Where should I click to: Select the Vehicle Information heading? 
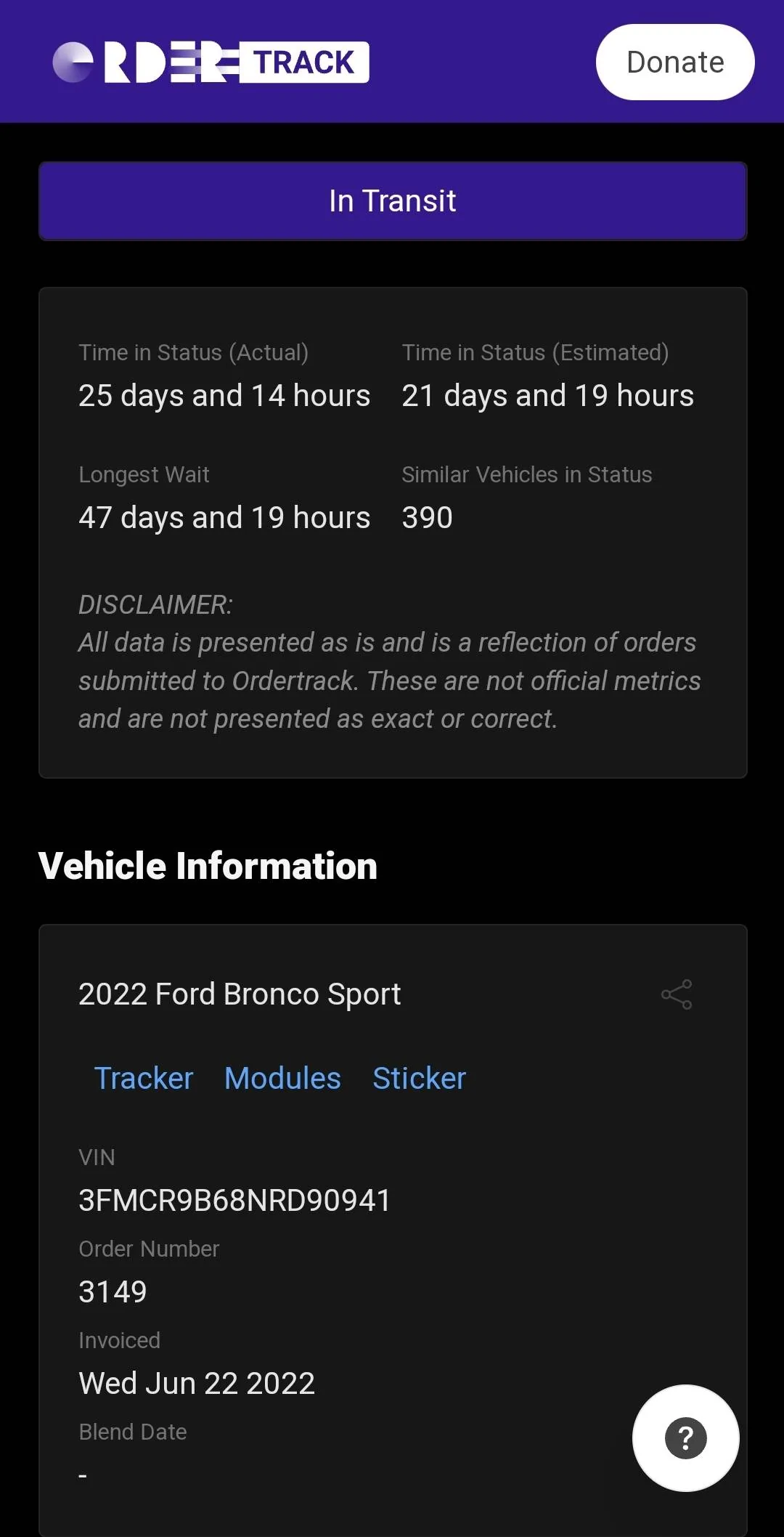tap(208, 865)
